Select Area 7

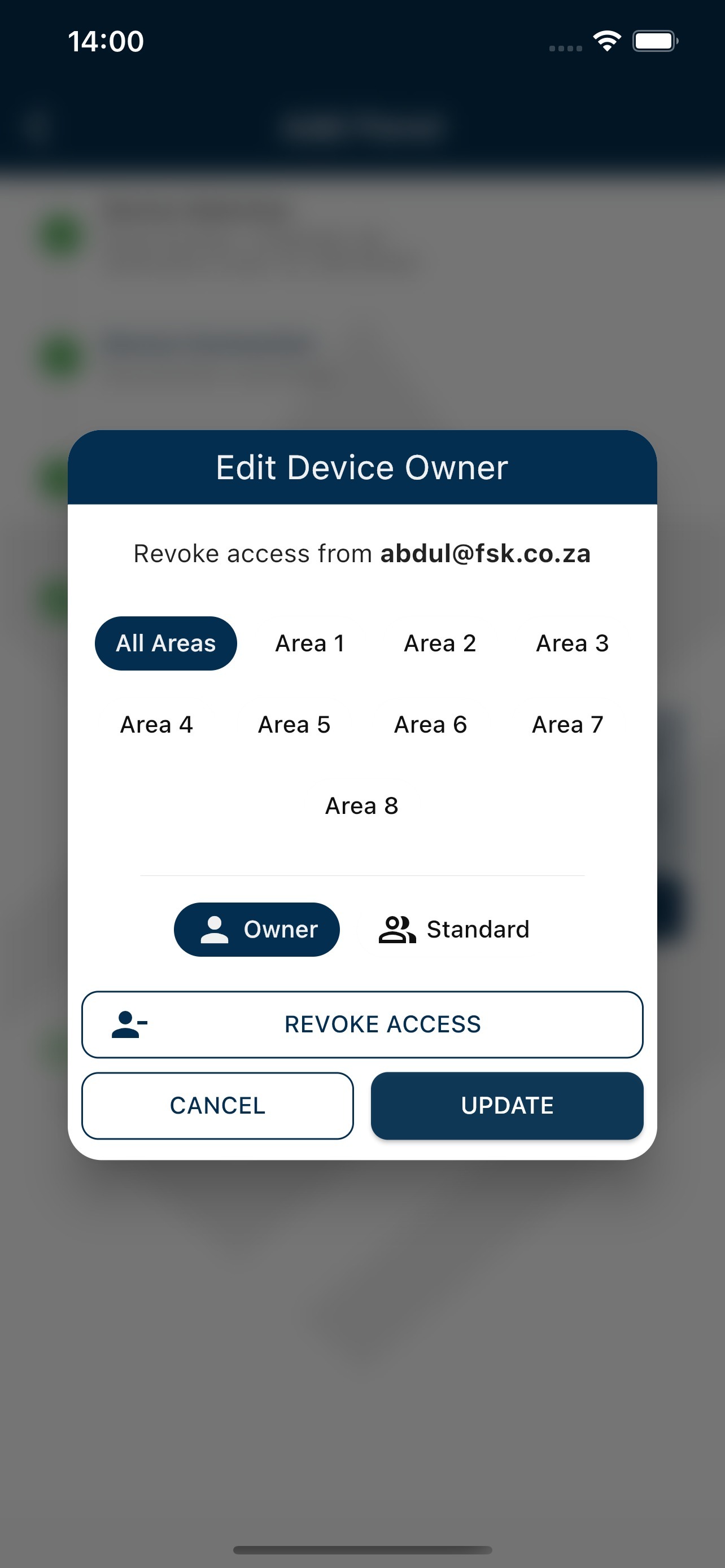pyautogui.click(x=567, y=724)
